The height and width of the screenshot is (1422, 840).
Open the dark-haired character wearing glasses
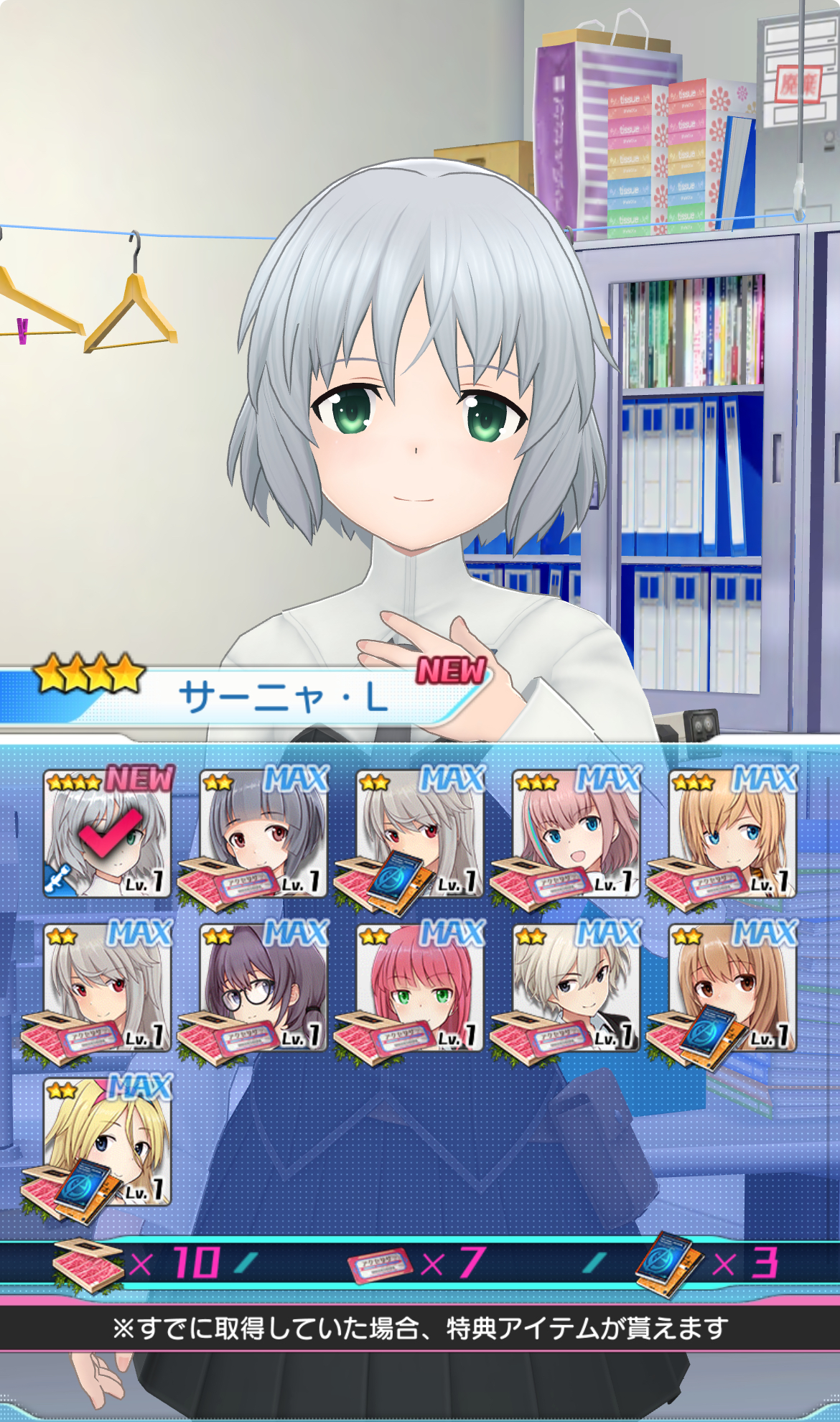[263, 987]
